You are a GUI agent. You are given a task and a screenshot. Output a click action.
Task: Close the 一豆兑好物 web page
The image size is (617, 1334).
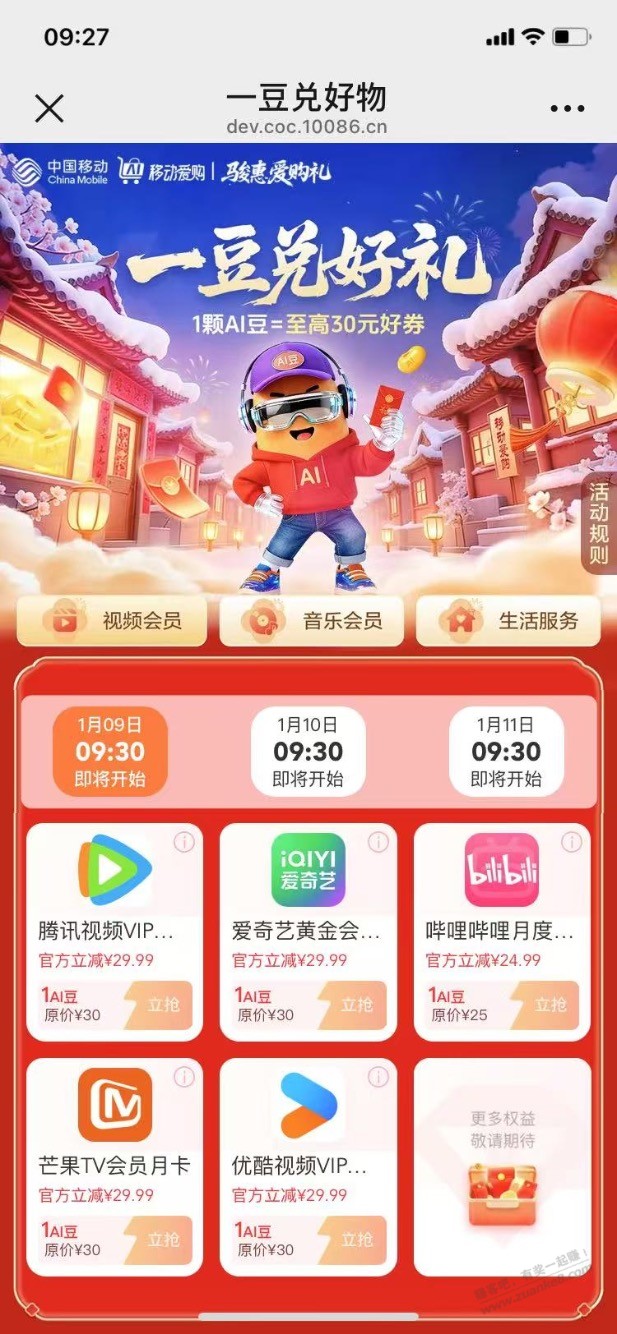pos(49,108)
